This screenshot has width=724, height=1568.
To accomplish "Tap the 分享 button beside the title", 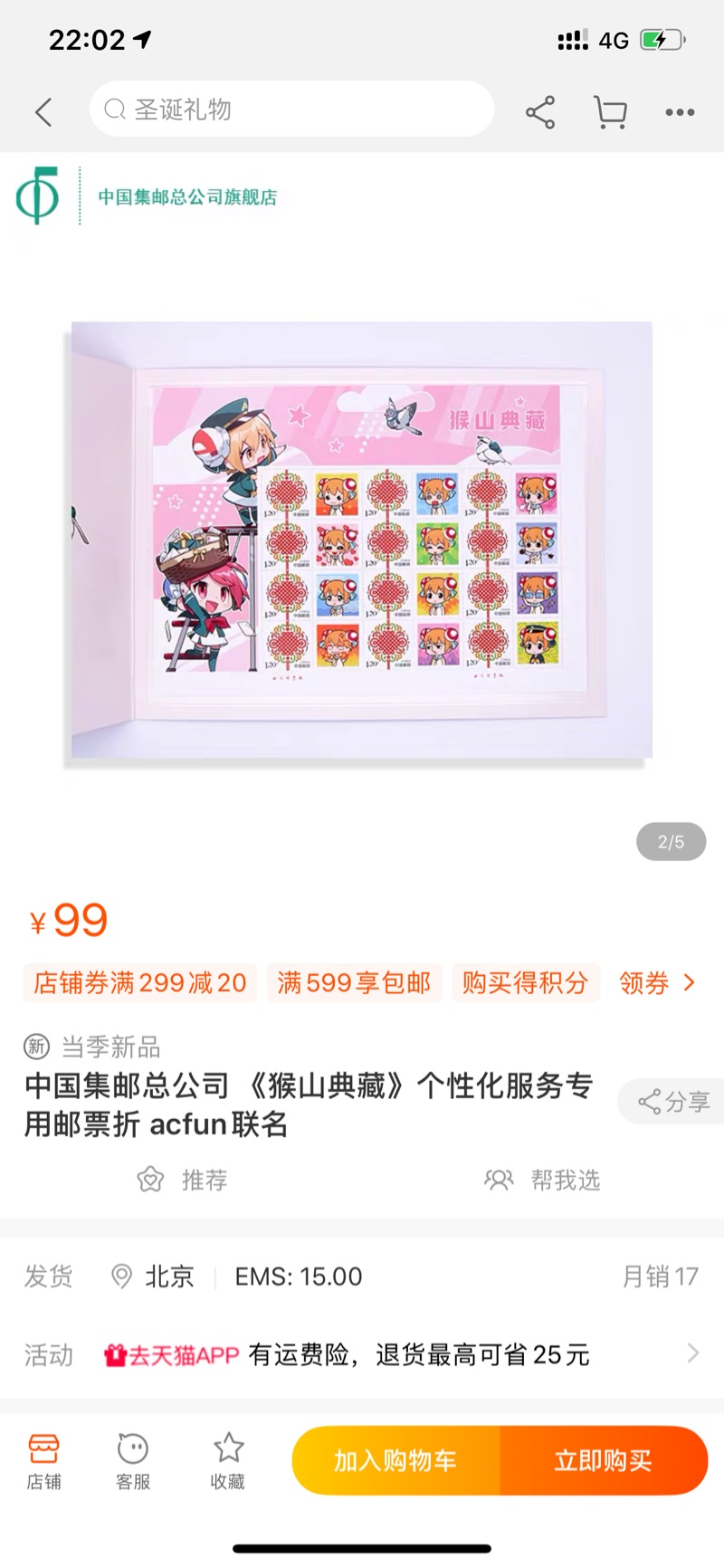I will 673,1102.
